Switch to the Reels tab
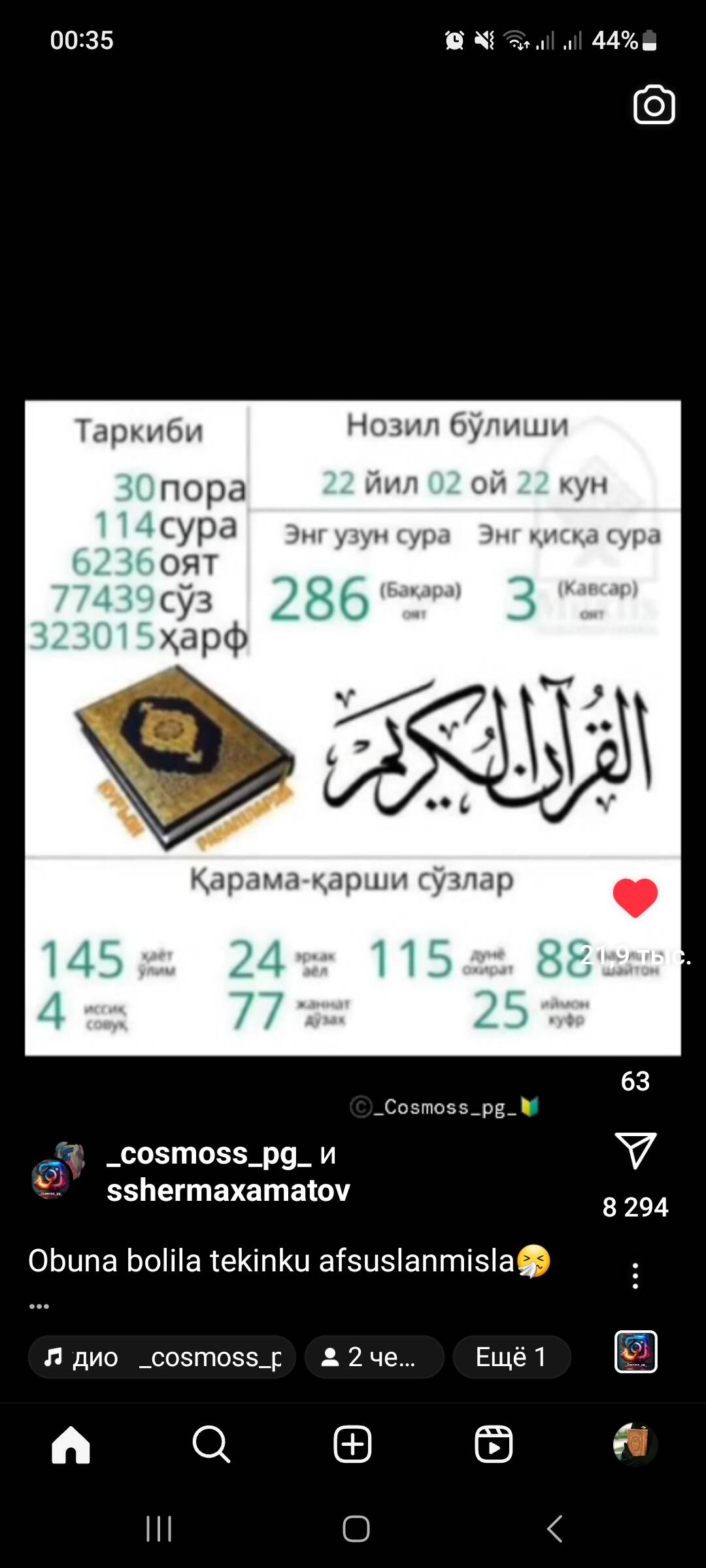The image size is (706, 1568). click(494, 1445)
